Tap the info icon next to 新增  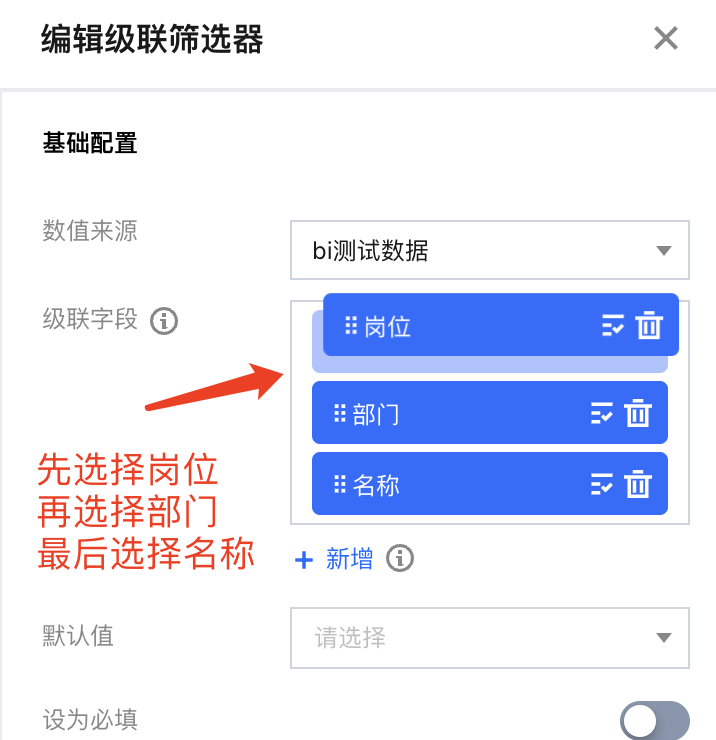click(400, 558)
